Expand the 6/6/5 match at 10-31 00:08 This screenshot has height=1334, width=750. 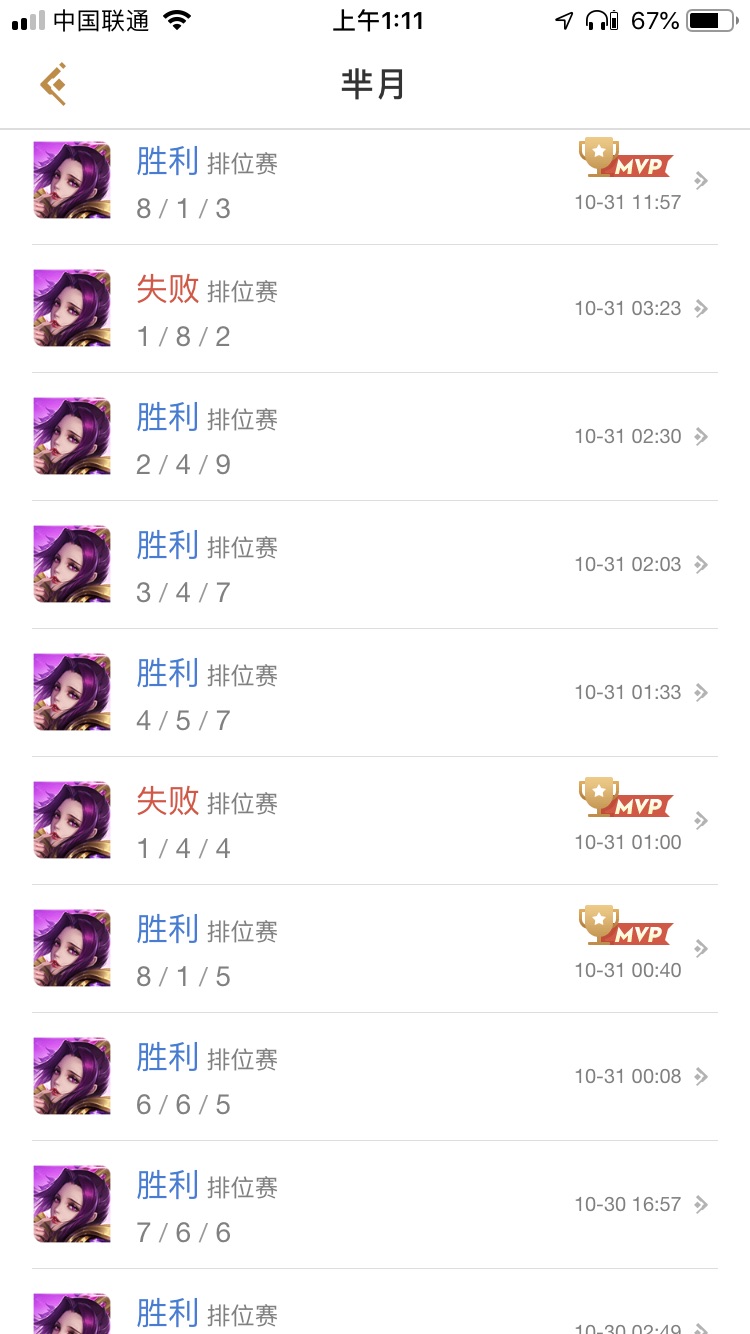701,1076
